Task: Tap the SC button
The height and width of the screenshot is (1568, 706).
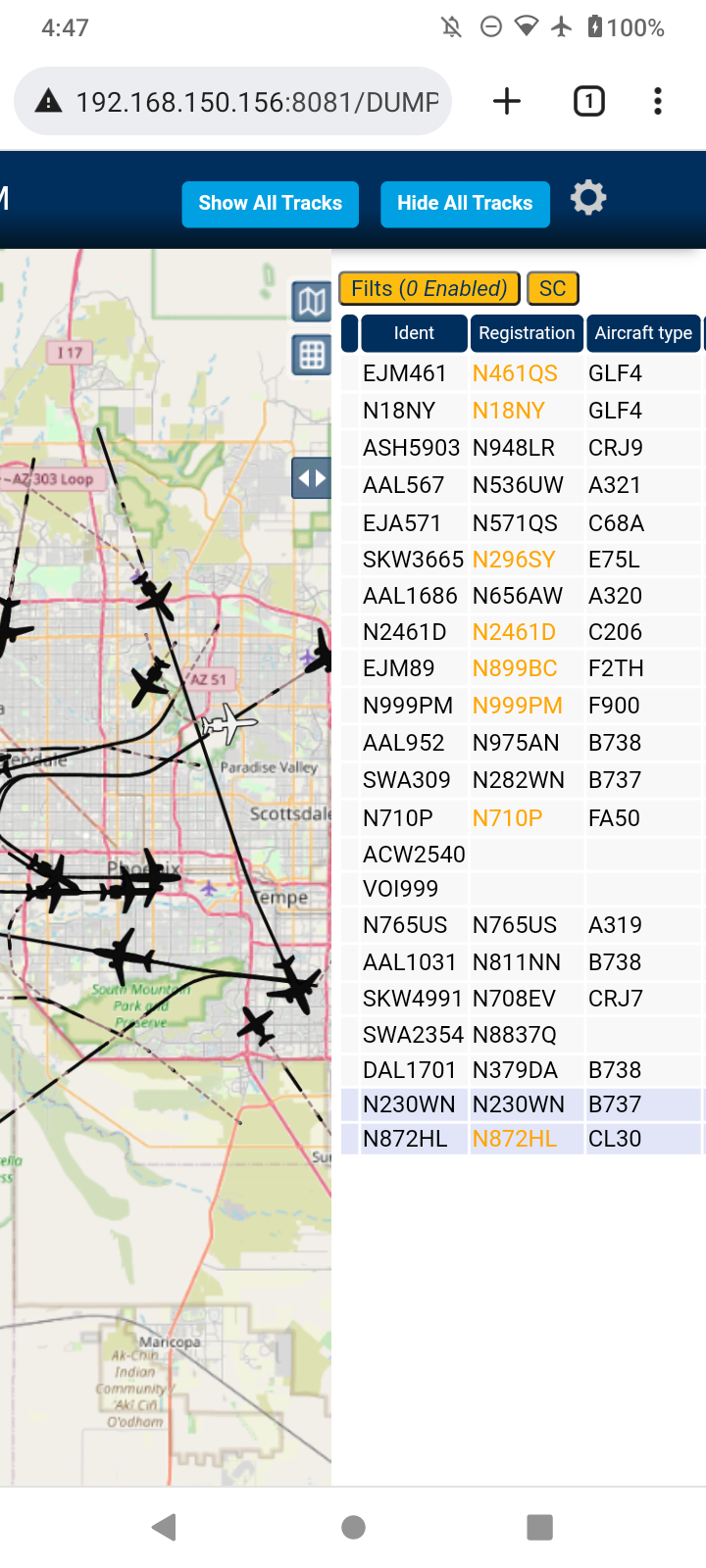Action: [x=553, y=288]
